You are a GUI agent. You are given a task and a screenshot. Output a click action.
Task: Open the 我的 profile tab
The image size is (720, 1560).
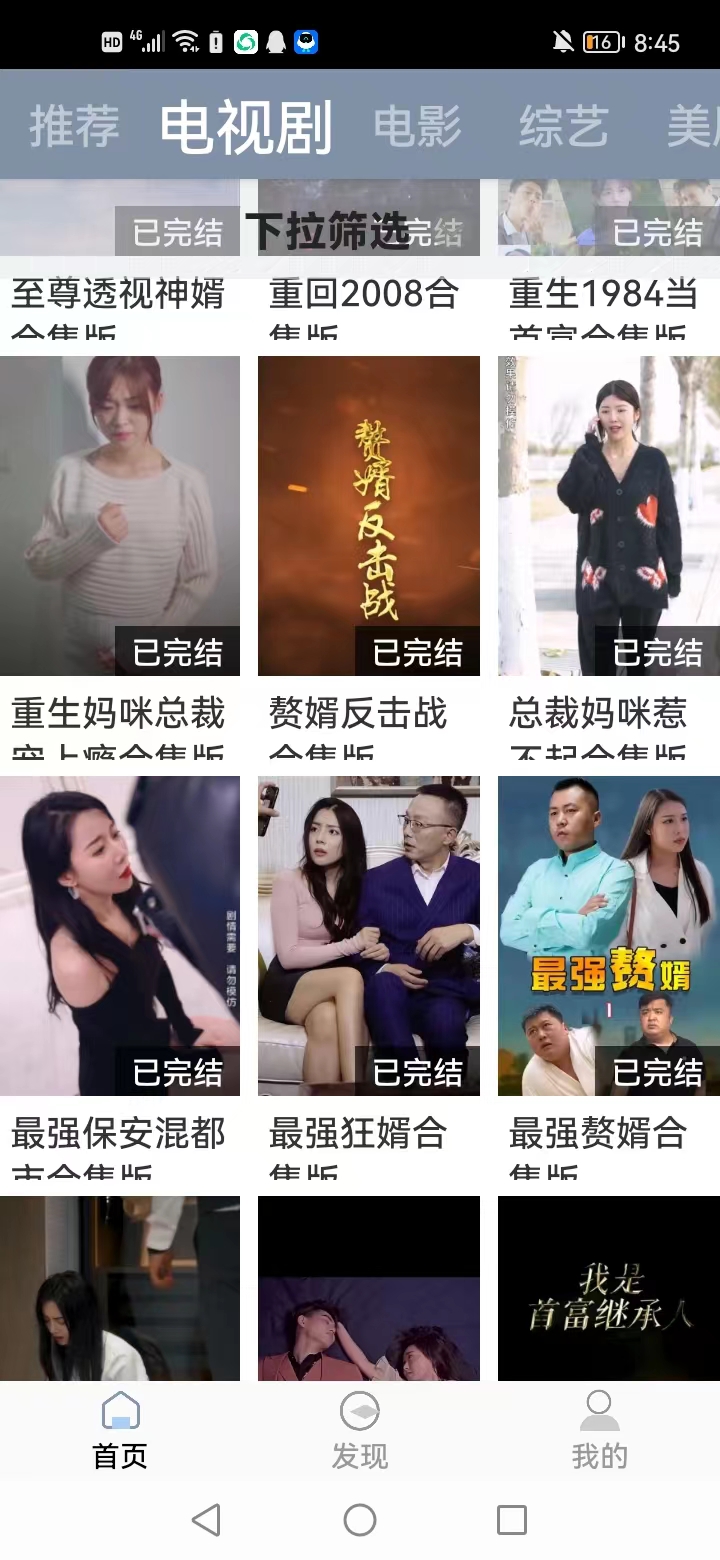(599, 1429)
